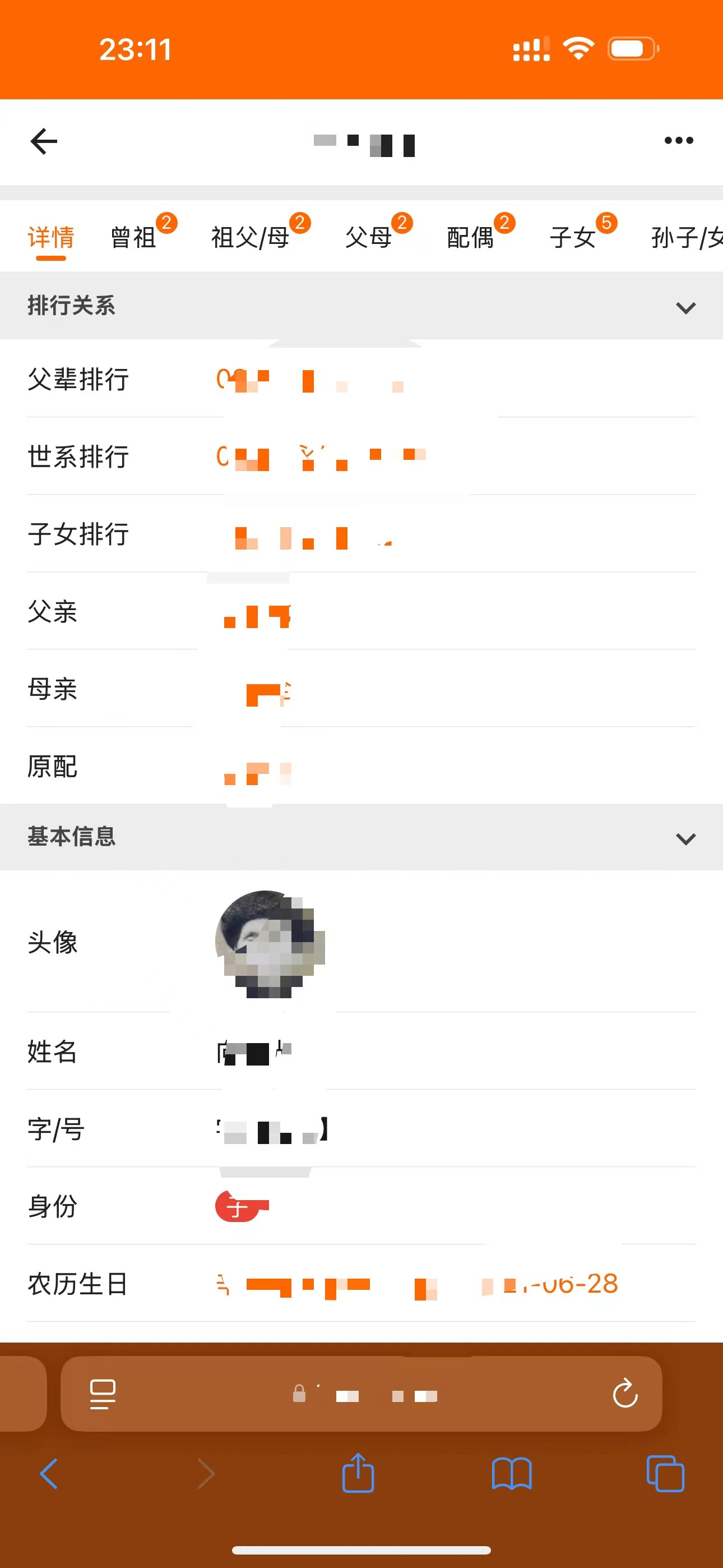Open Safari page format menu
The image size is (723, 1568).
(102, 1394)
